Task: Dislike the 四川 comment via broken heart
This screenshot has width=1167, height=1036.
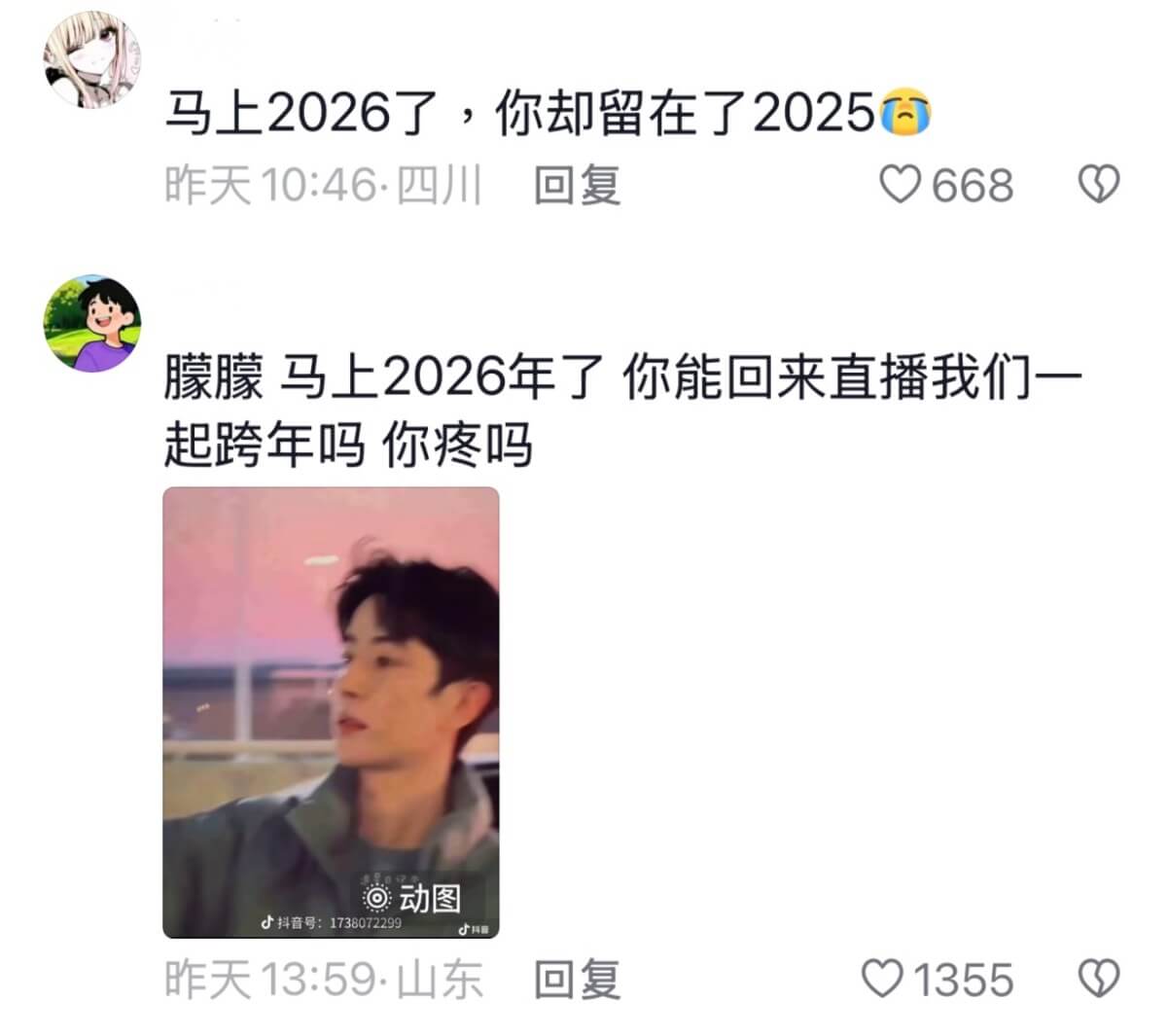Action: tap(1099, 184)
